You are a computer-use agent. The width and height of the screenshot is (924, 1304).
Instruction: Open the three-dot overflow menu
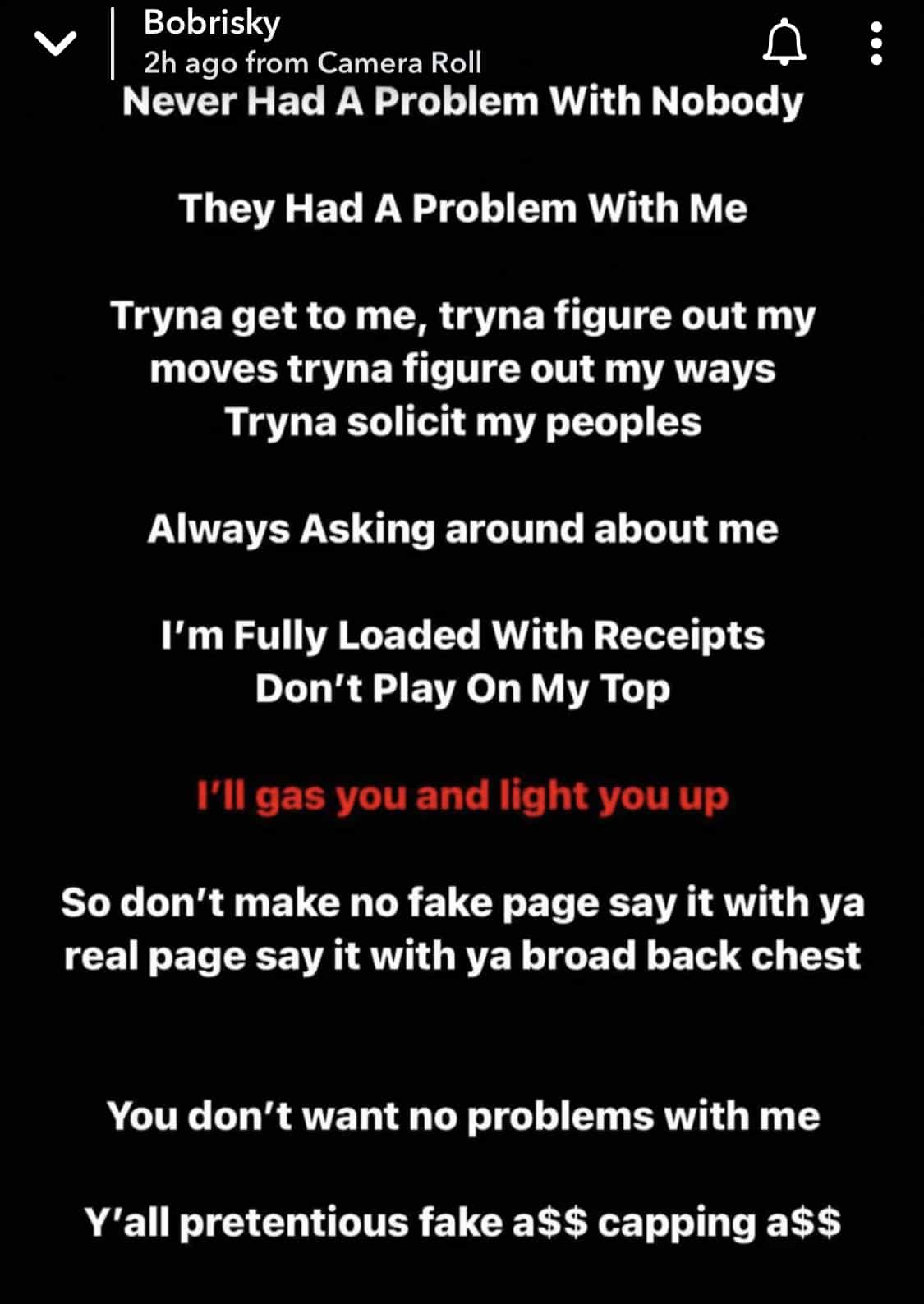click(x=876, y=44)
